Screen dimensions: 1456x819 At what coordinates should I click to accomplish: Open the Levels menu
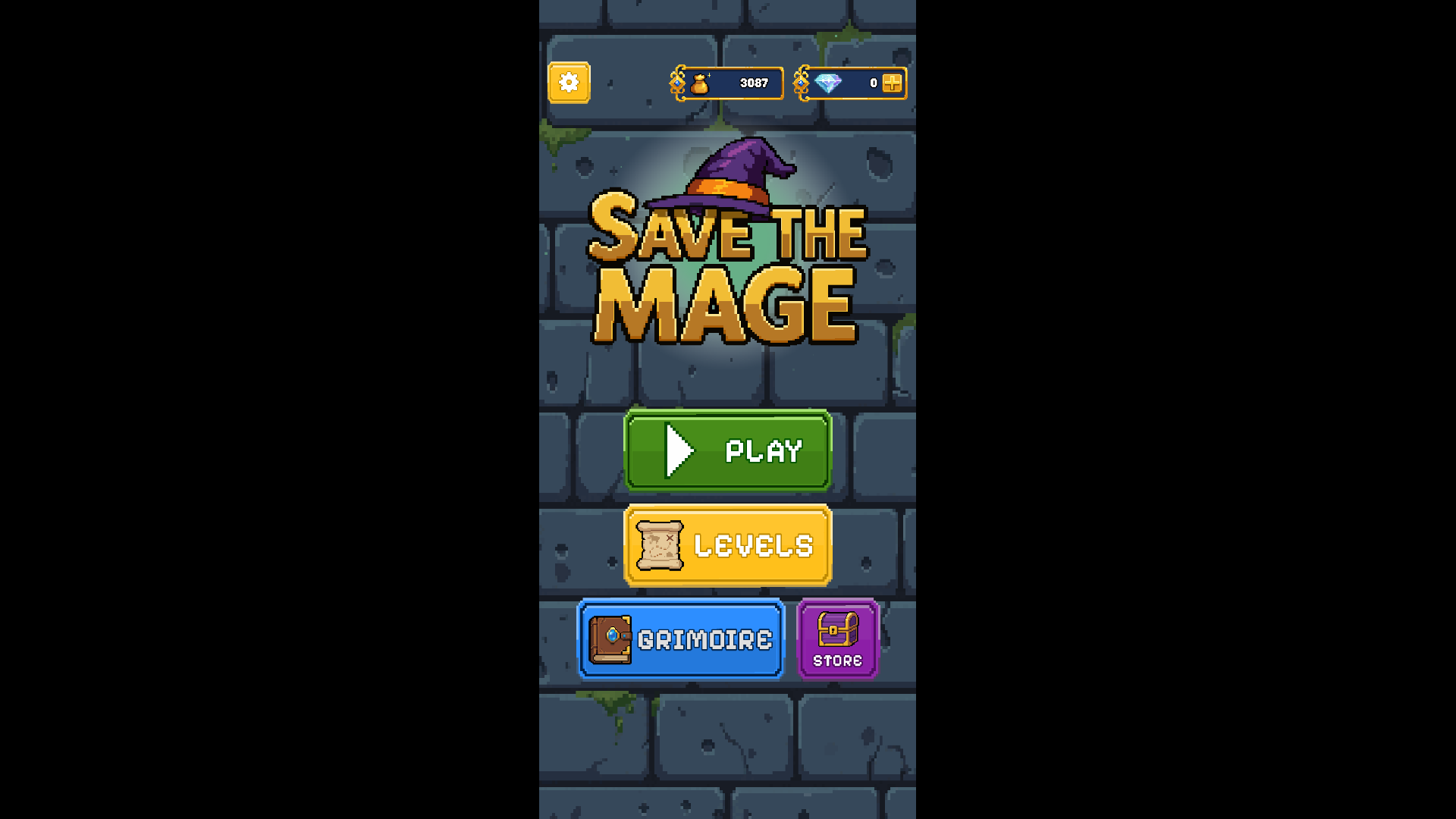727,545
